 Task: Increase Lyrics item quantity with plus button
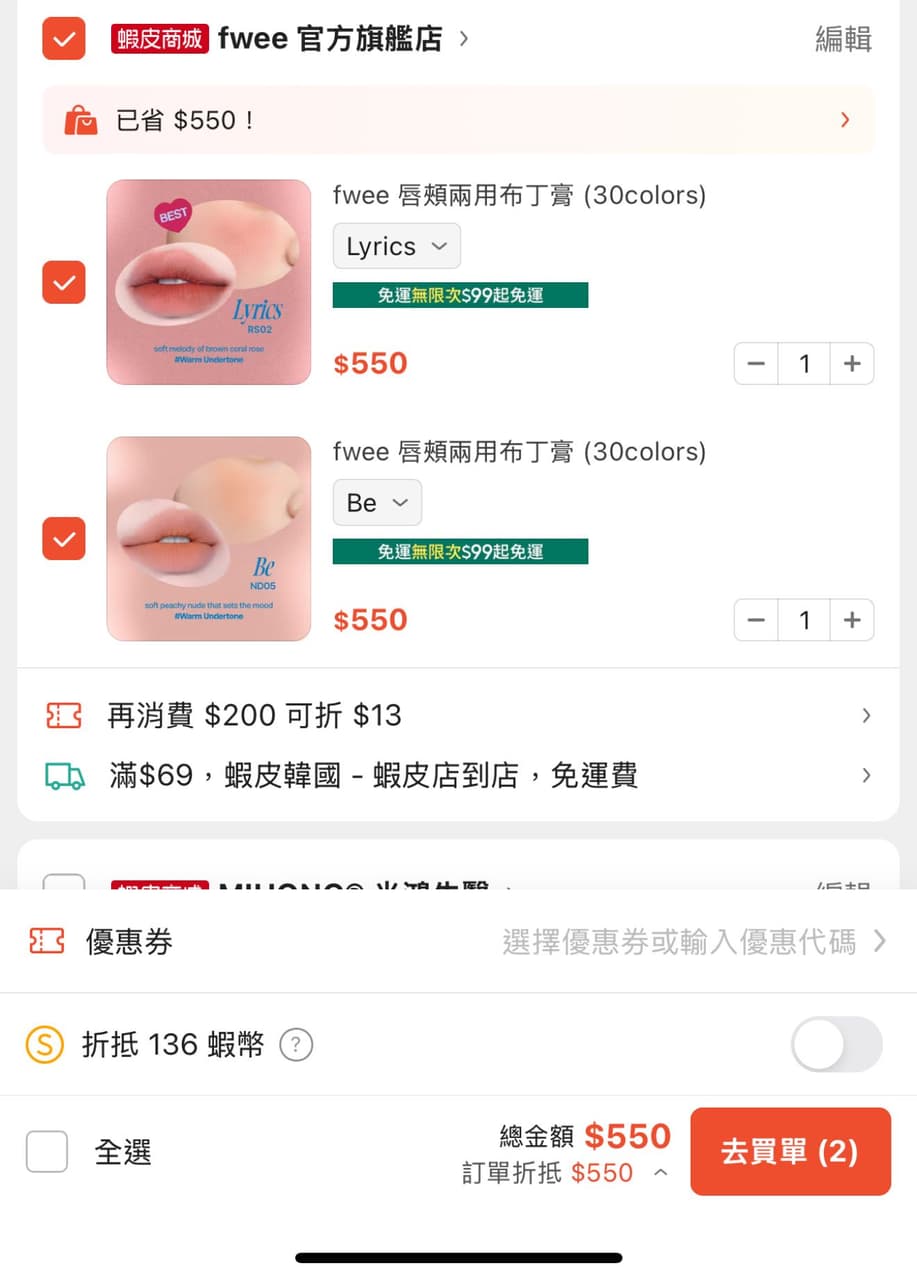tap(852, 363)
